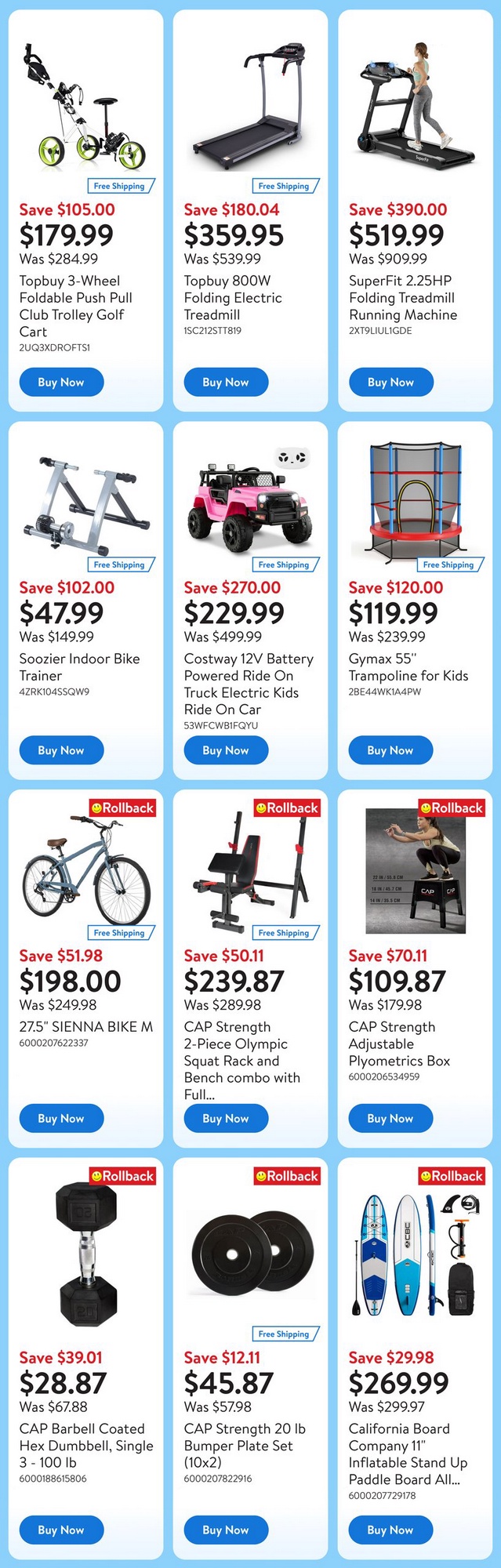Tap Buy Now for Gymax 55" Trampoline
Image resolution: width=501 pixels, height=1568 pixels.
390,750
